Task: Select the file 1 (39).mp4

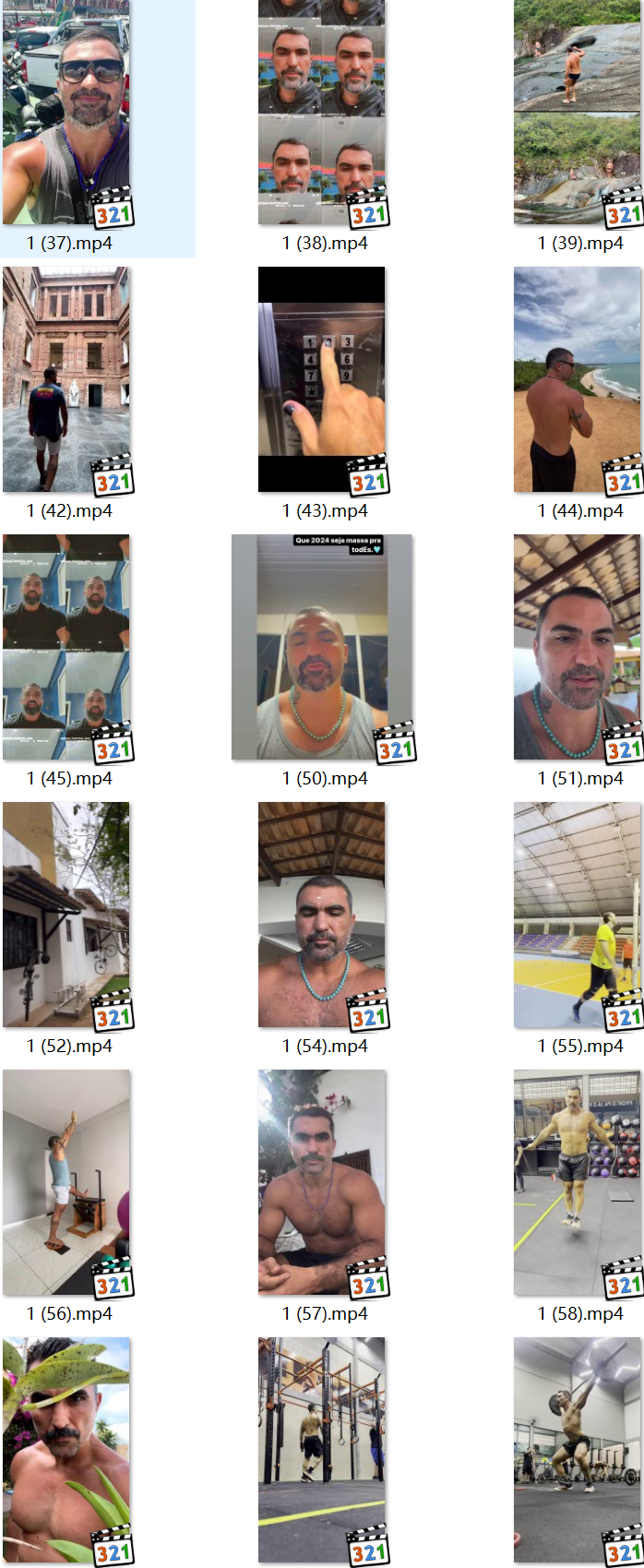Action: click(x=578, y=113)
